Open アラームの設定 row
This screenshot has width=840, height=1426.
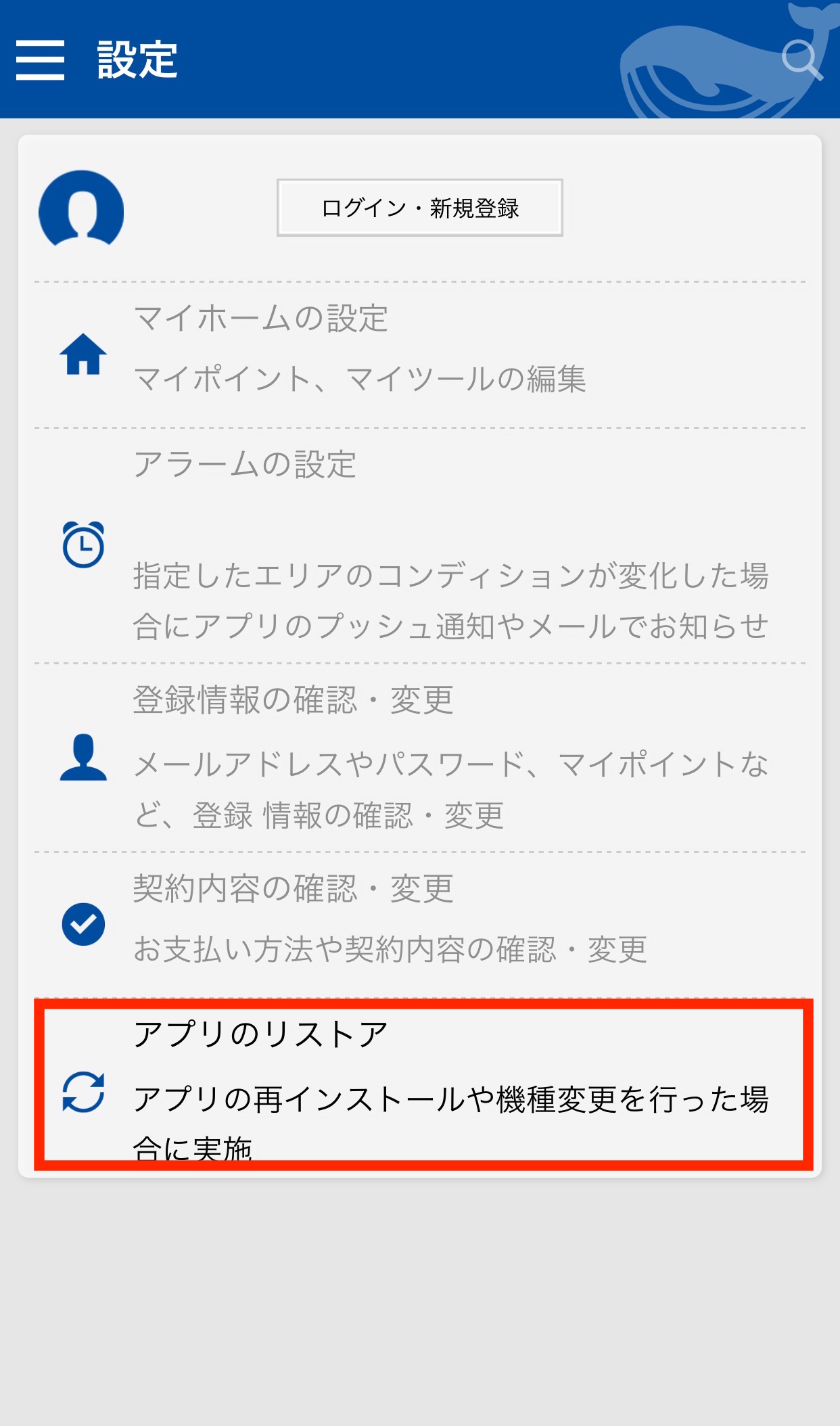(x=419, y=546)
